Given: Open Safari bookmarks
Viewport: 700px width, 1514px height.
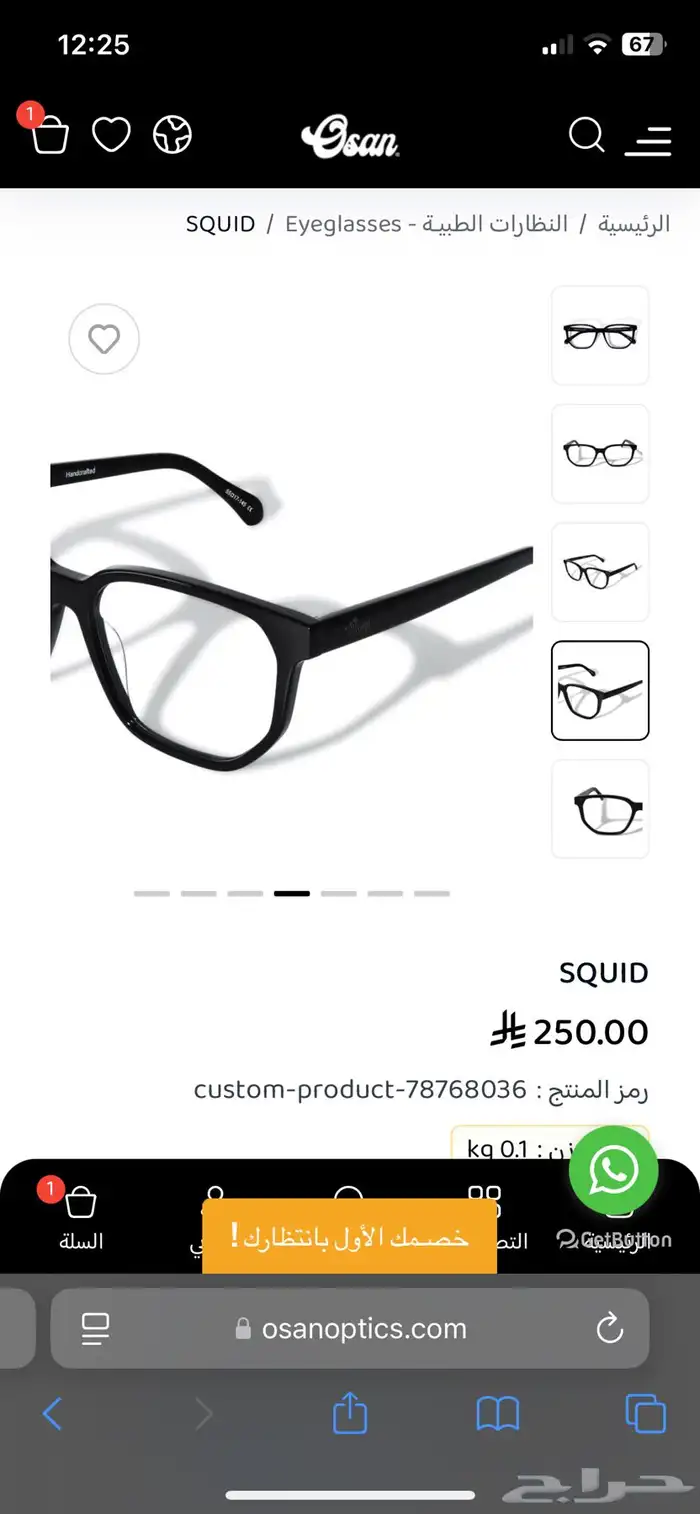Looking at the screenshot, I should pos(497,1414).
